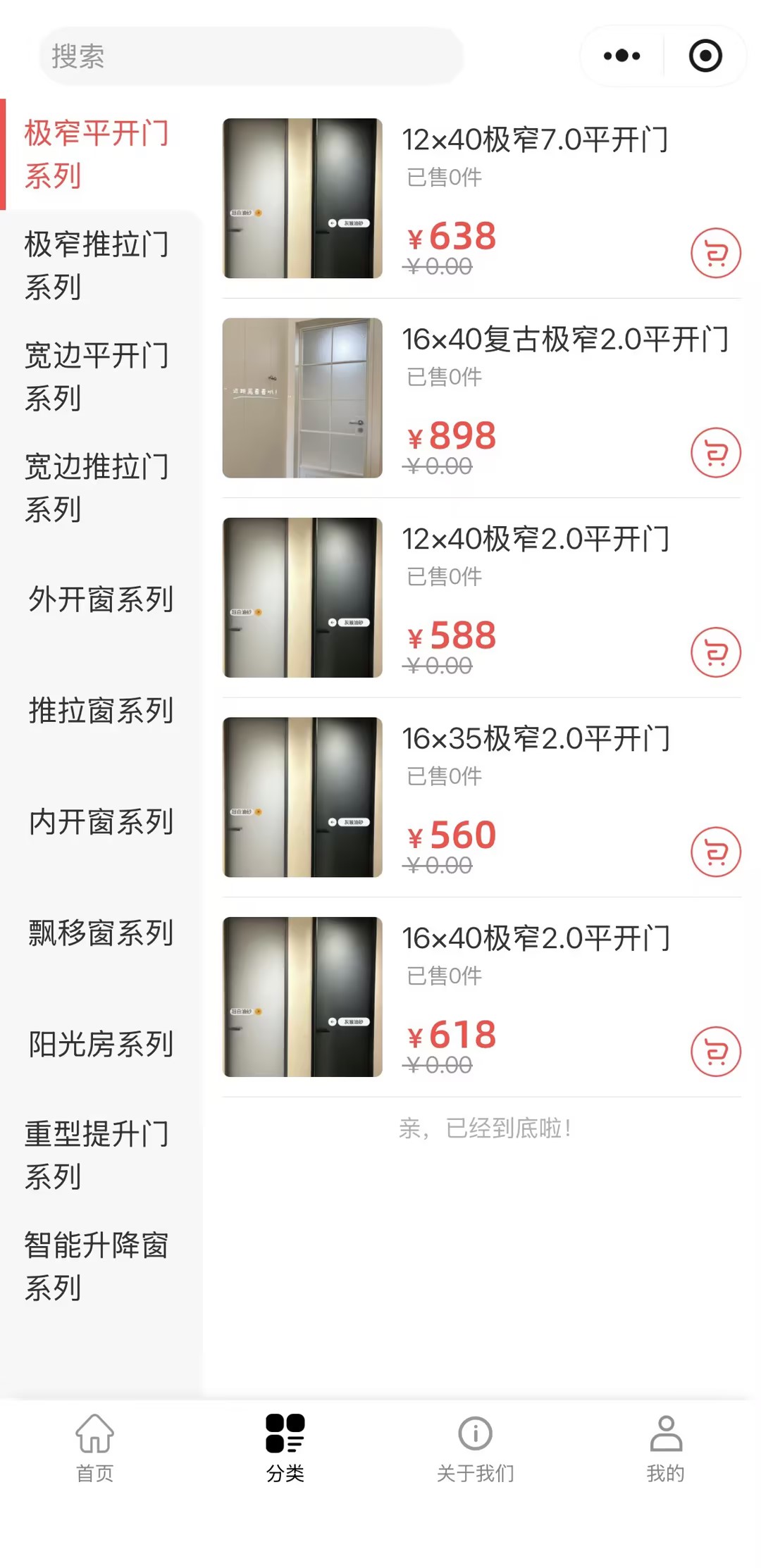Screen dimensions: 761x1568
Task: Open the mini program three-dot menu
Action: [x=622, y=56]
